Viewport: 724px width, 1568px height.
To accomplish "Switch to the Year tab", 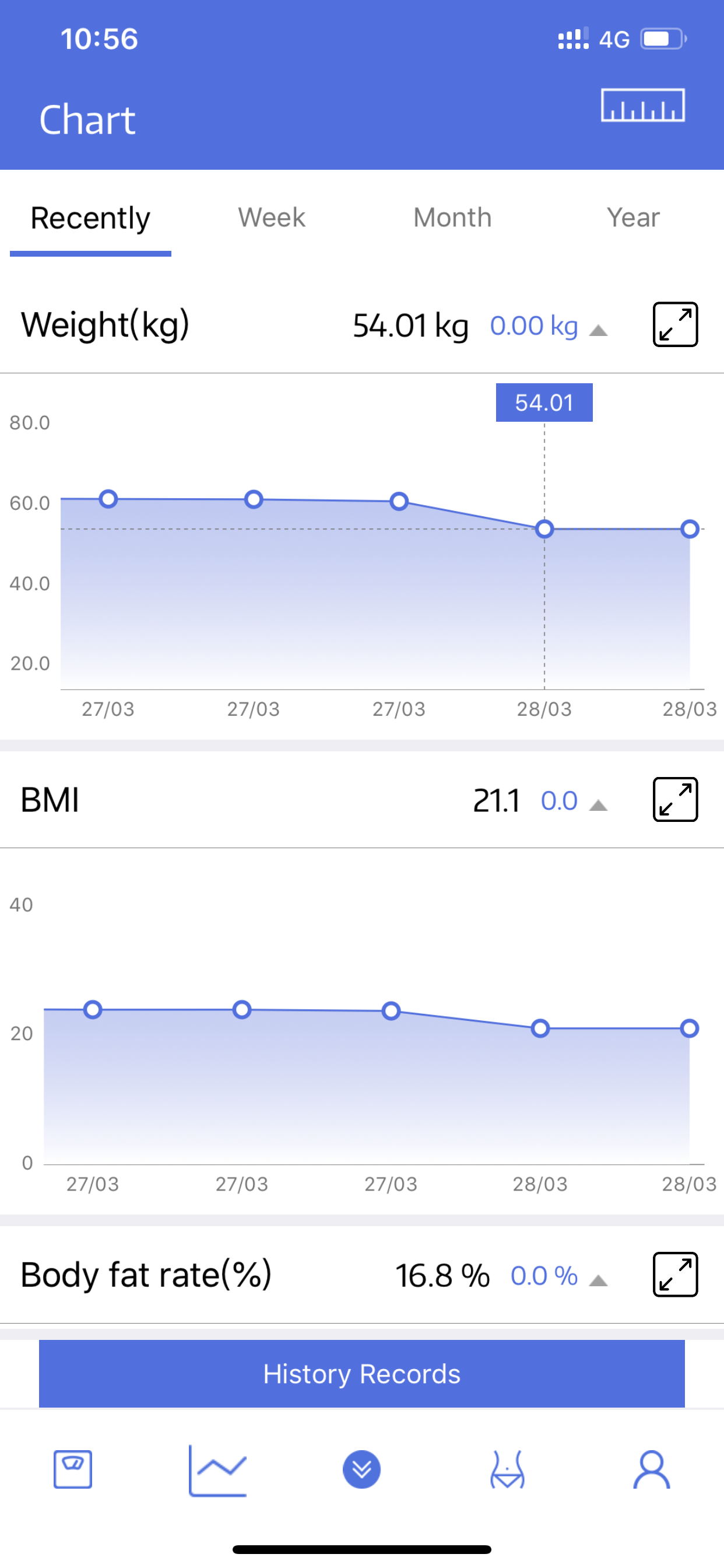I will click(x=632, y=218).
